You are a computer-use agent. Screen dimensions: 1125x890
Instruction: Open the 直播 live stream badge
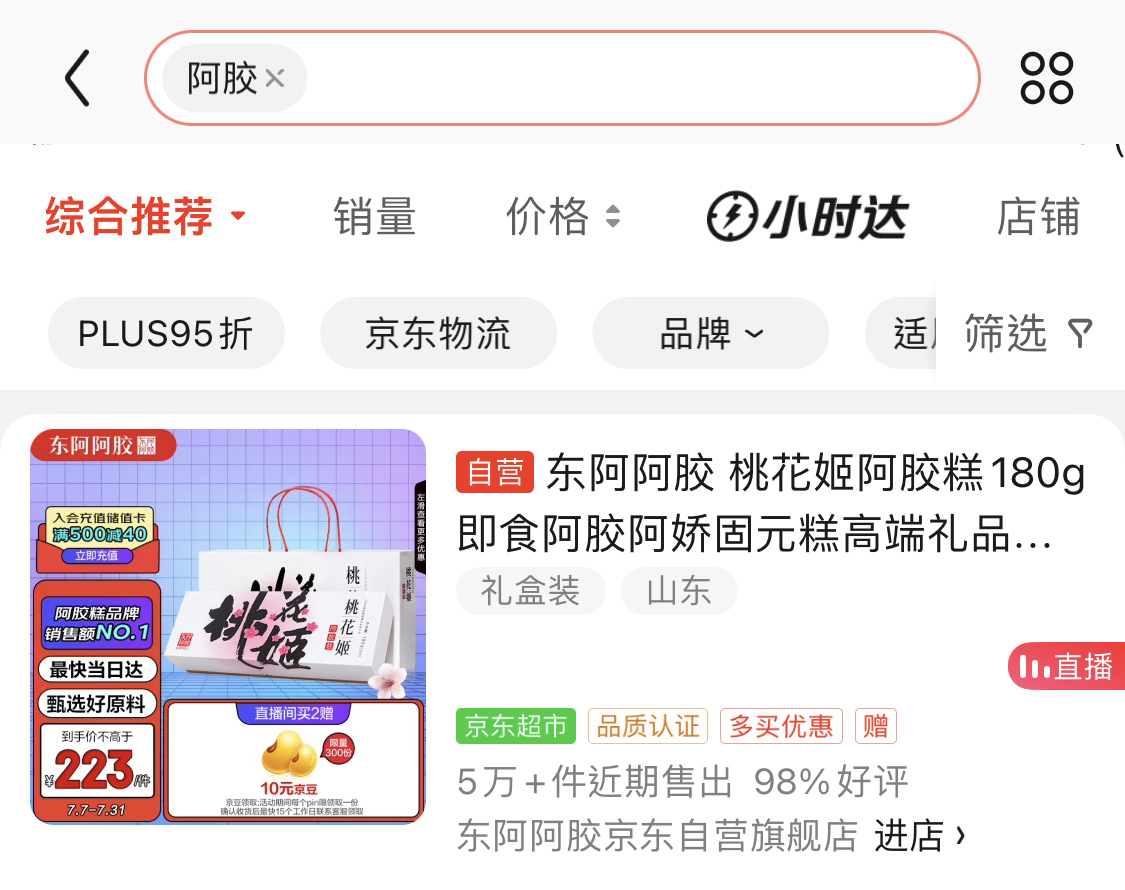click(1066, 666)
